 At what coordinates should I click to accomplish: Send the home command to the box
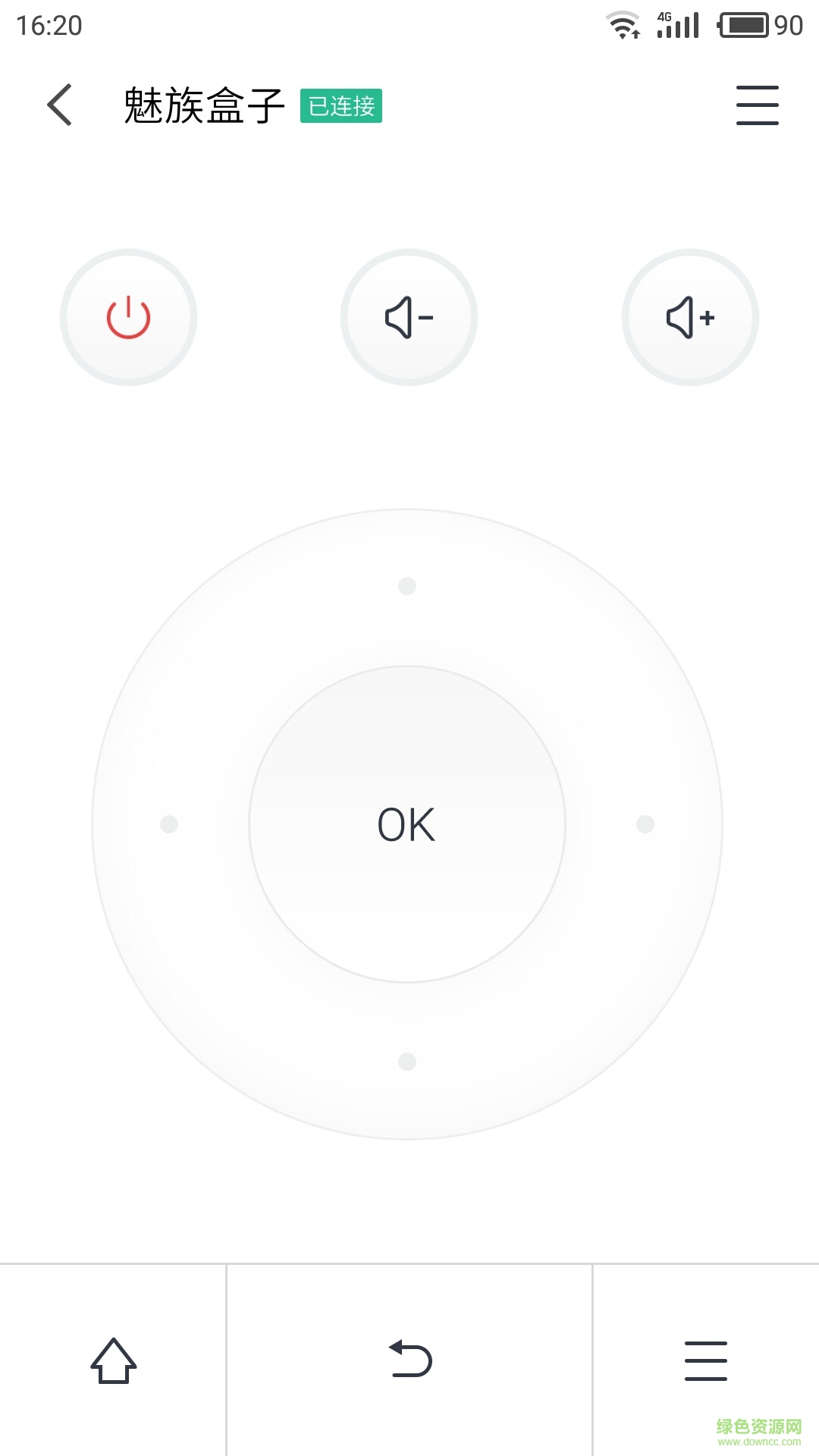(114, 1360)
